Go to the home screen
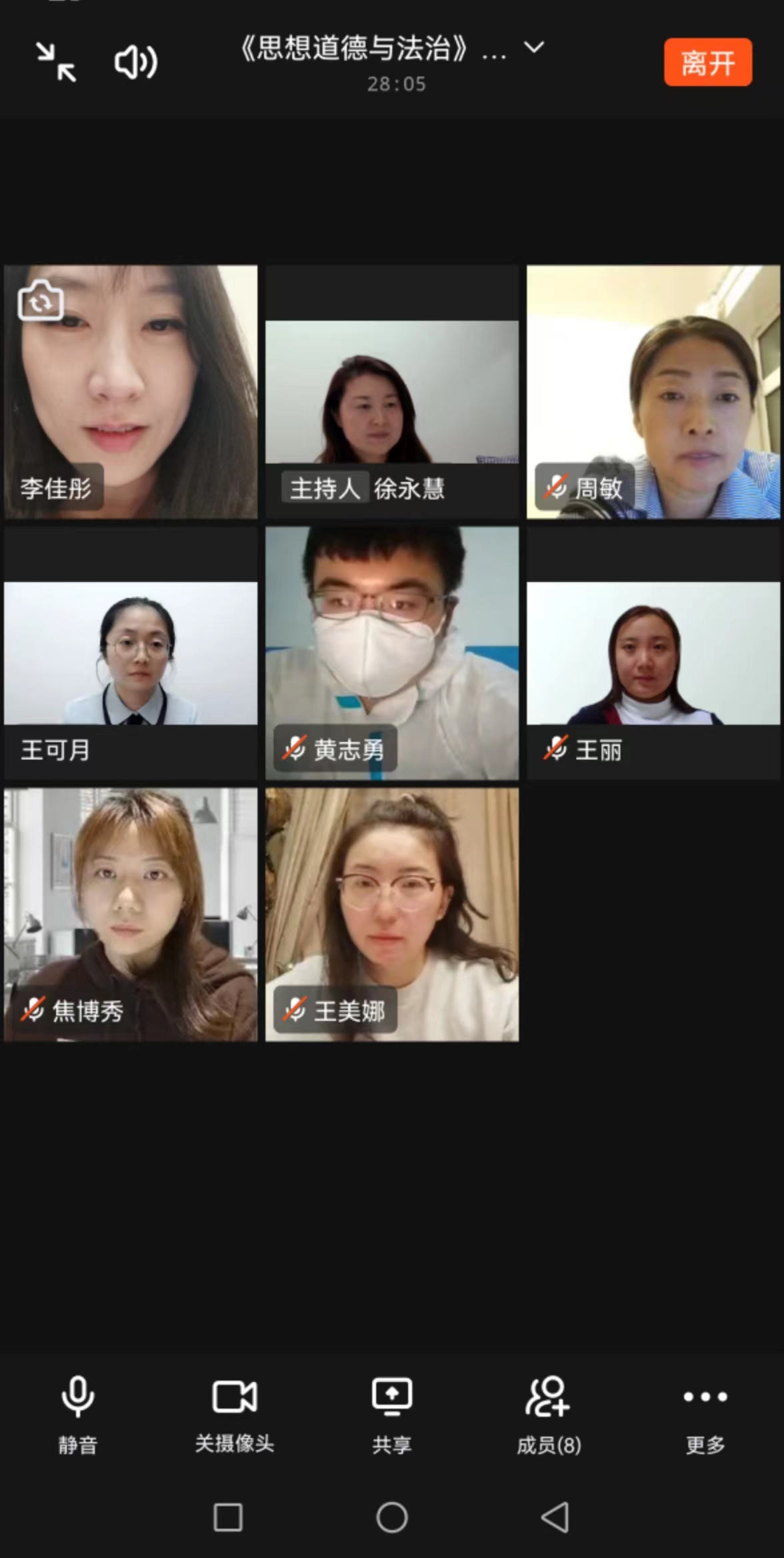 pyautogui.click(x=392, y=1517)
